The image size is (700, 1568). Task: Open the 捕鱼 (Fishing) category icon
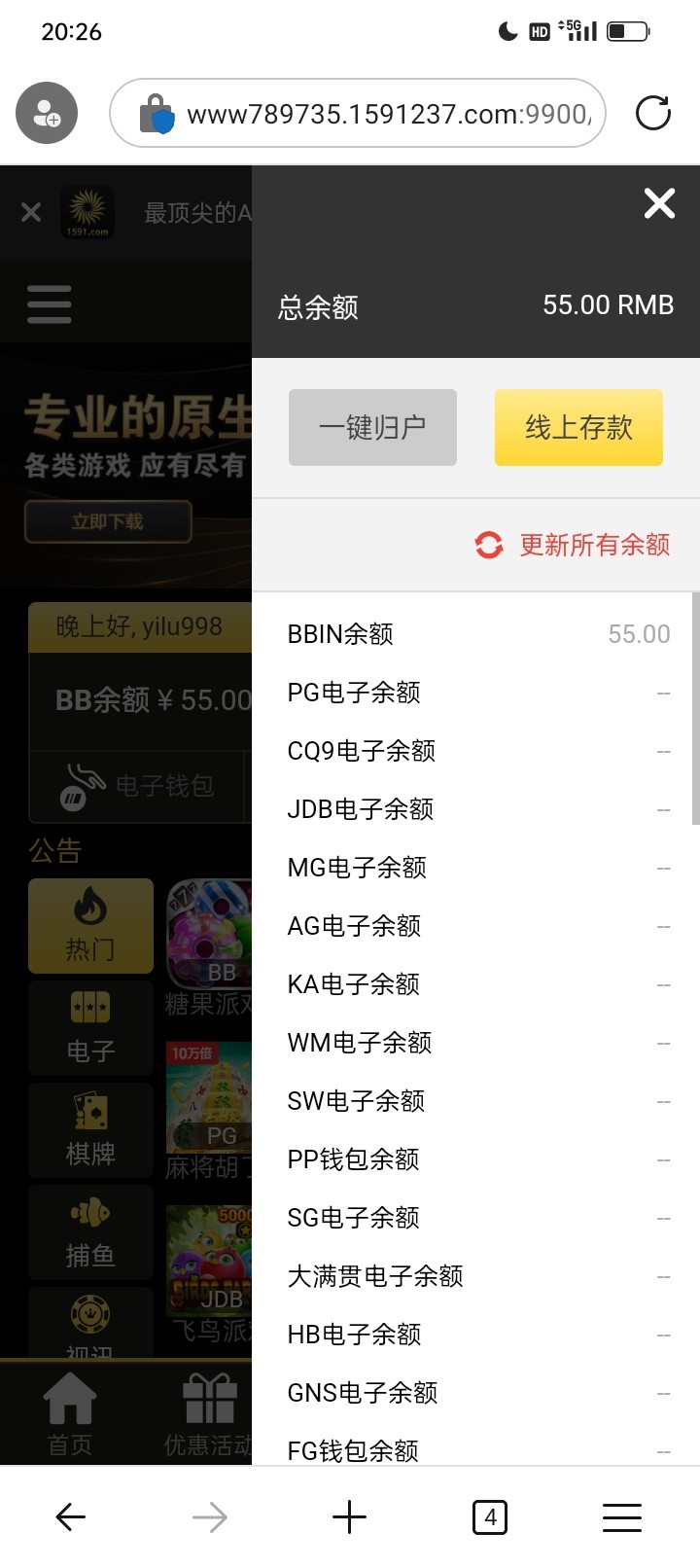coord(90,1232)
